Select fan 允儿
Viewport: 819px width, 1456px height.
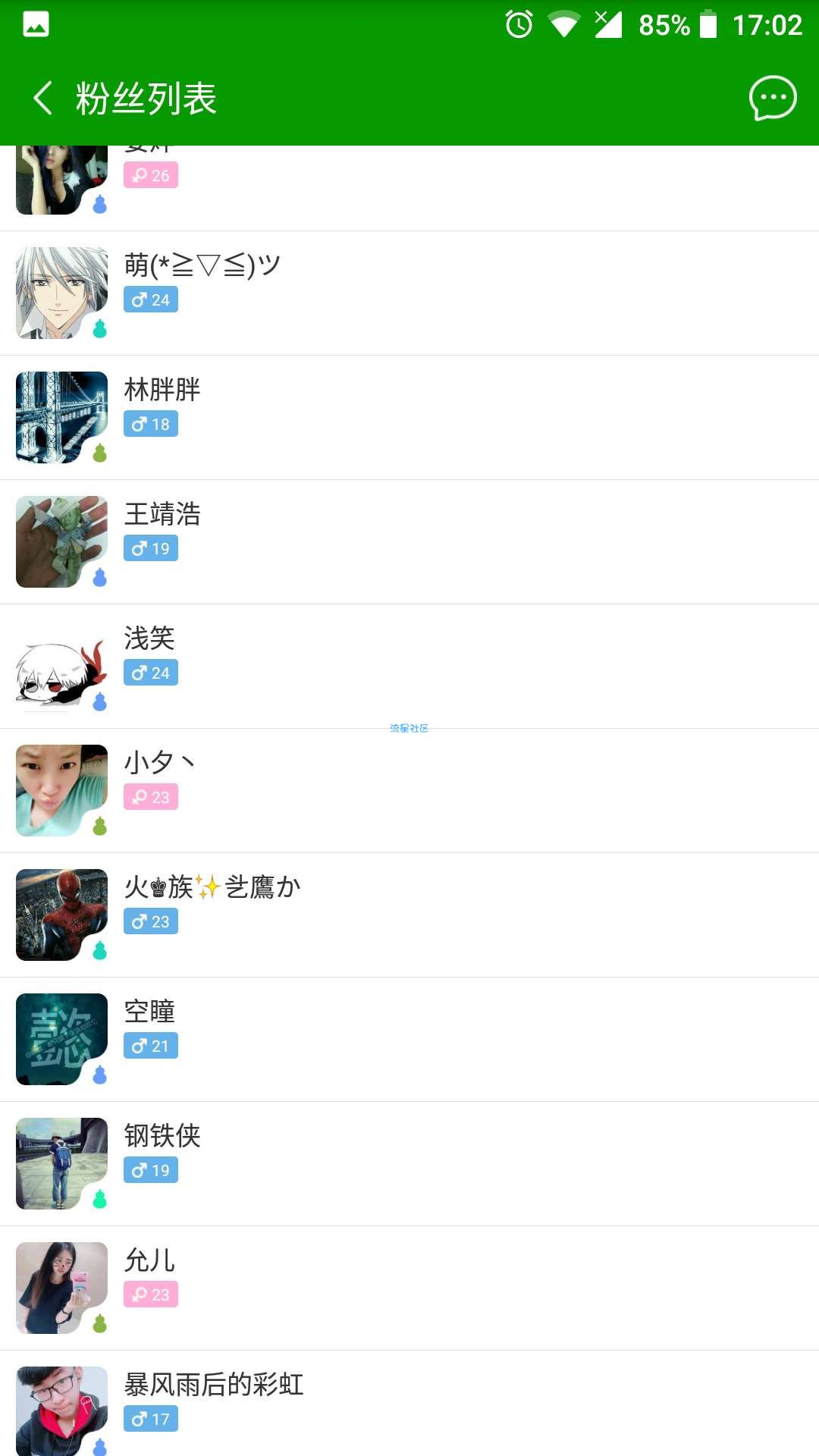point(409,1288)
